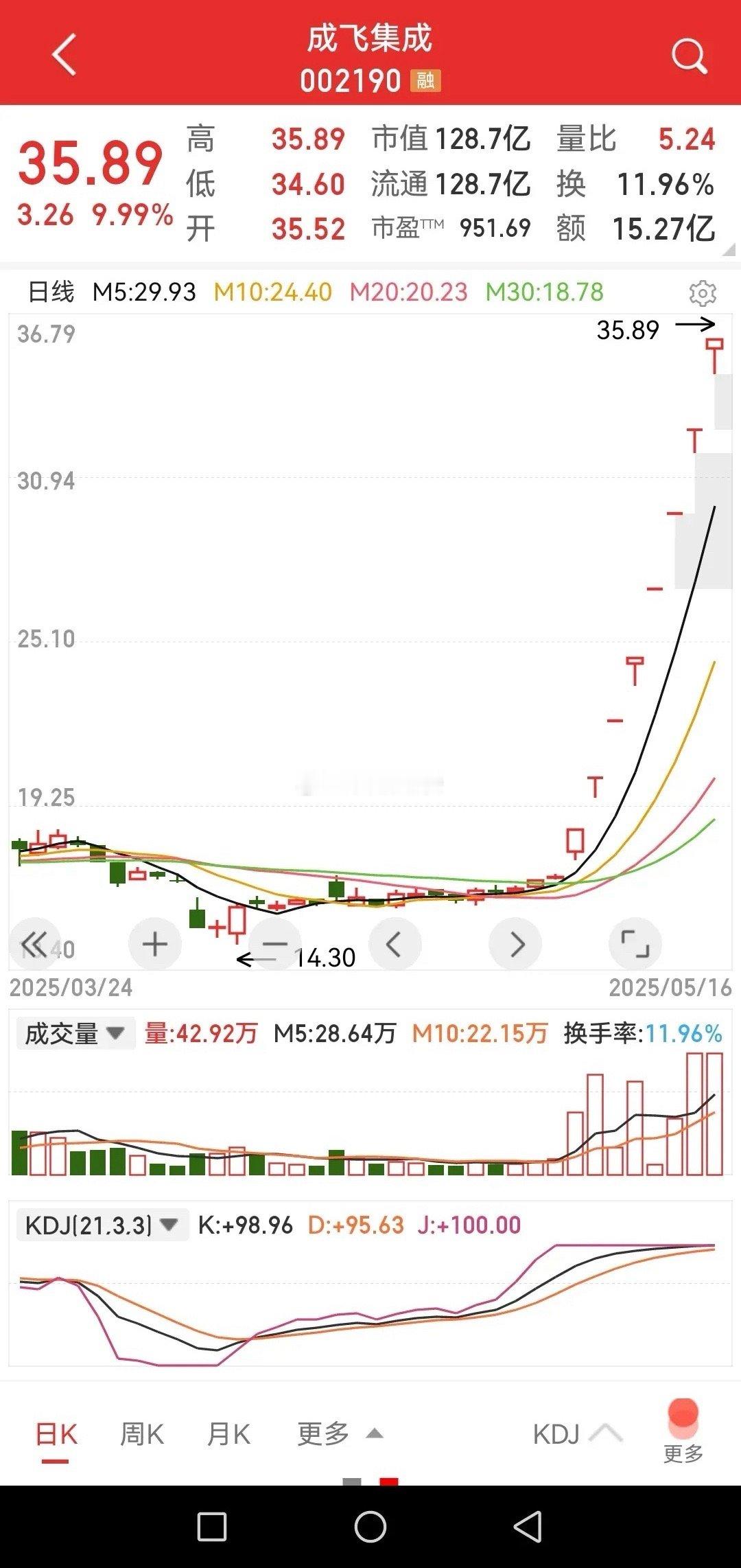Go back using the header arrow

64,54
